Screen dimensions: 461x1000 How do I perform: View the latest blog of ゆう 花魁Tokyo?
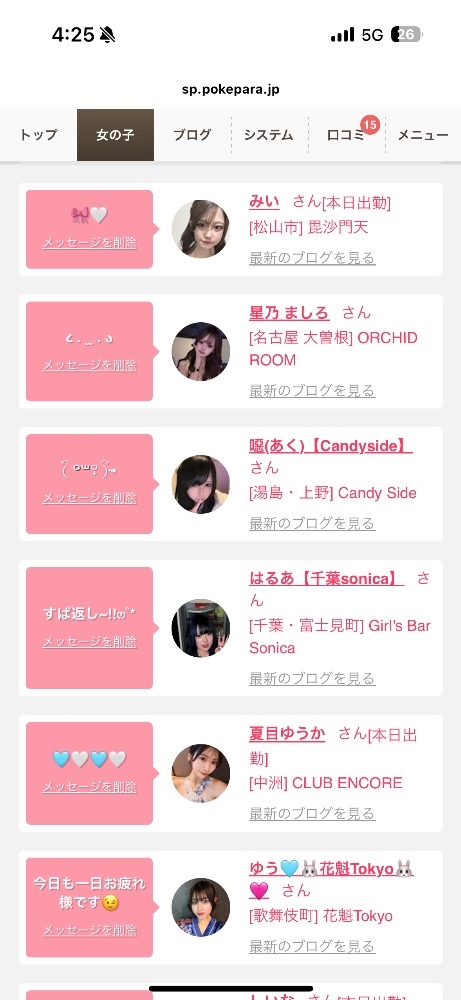[x=312, y=946]
